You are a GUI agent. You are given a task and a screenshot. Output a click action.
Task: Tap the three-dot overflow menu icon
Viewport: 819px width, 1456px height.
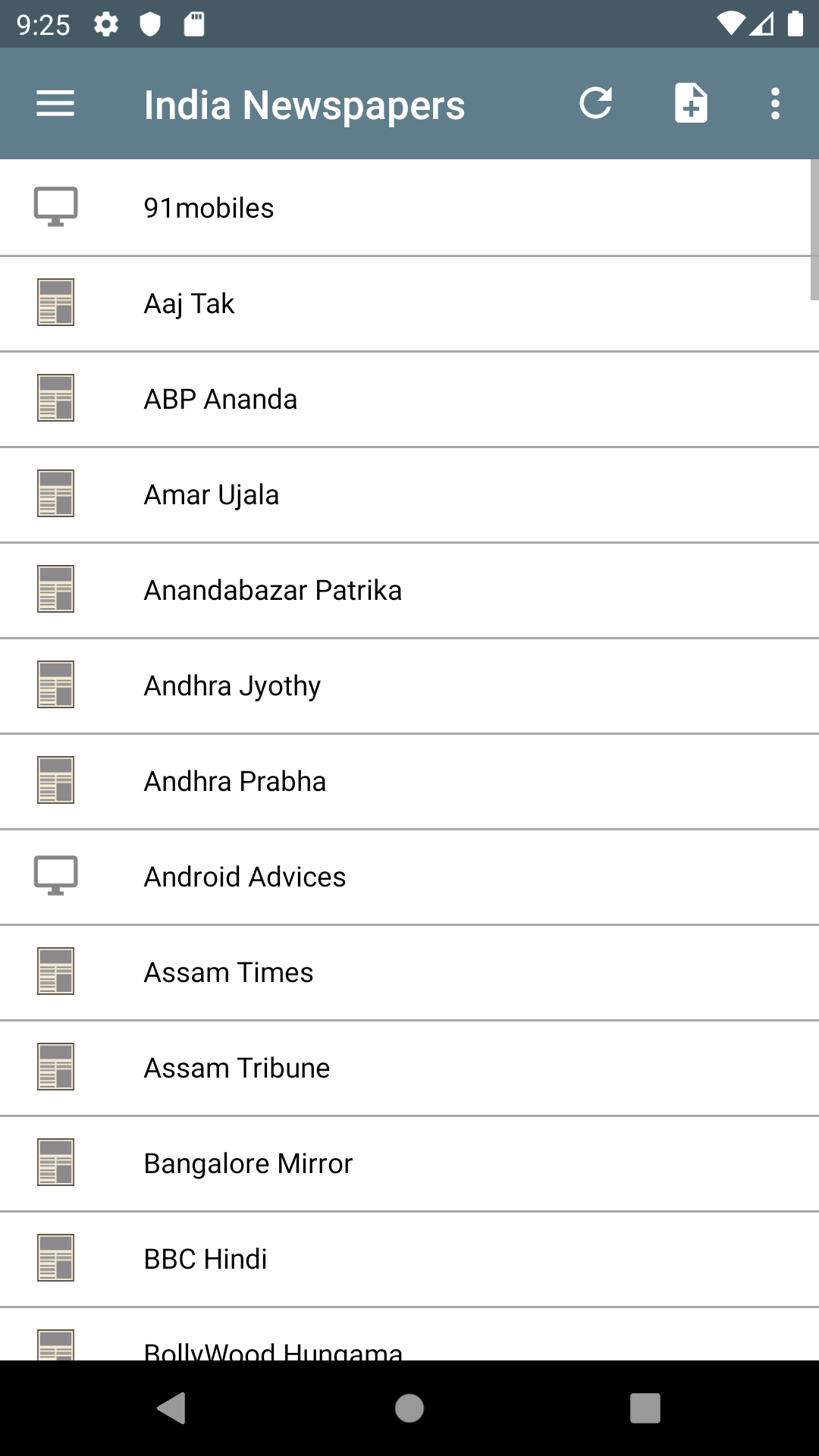775,103
